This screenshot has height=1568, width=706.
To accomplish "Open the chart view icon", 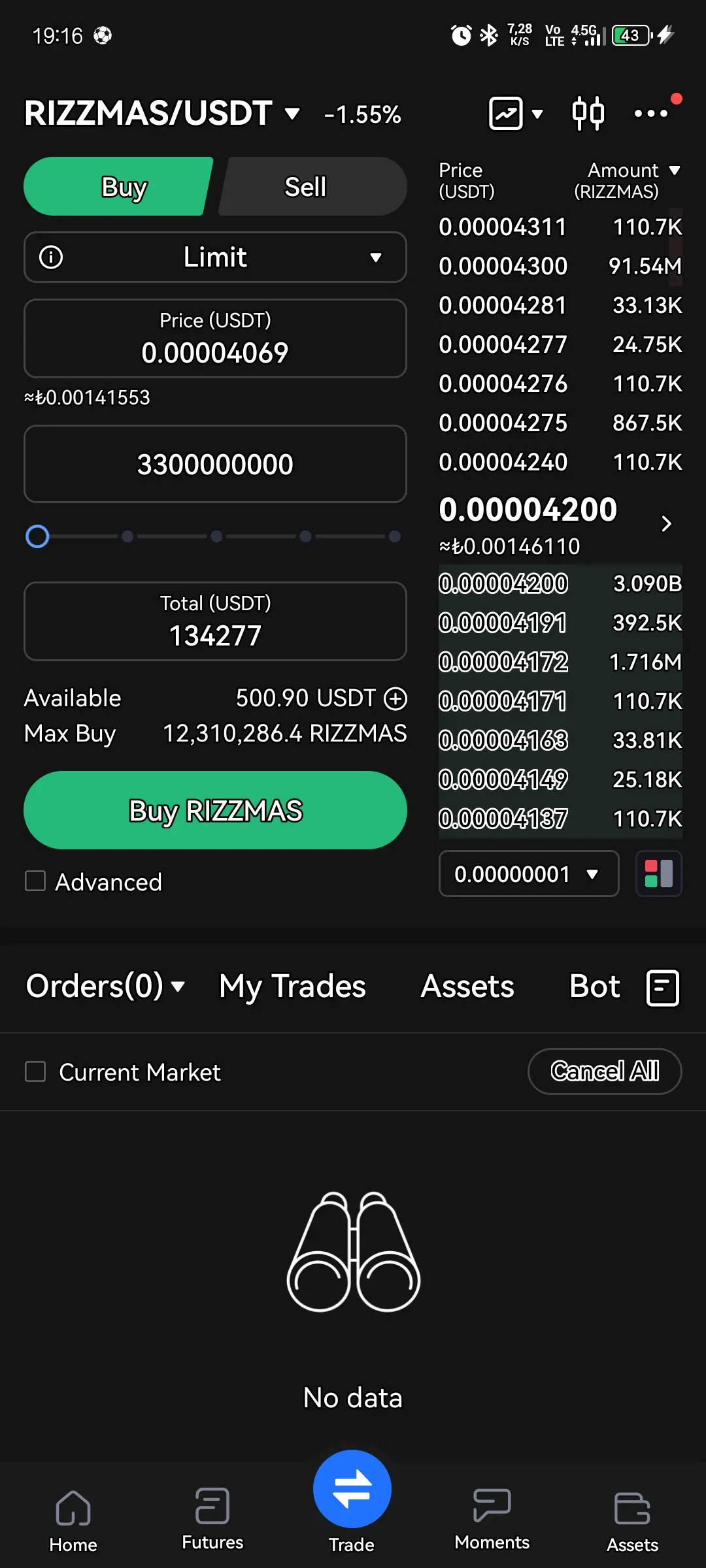I will coord(506,114).
